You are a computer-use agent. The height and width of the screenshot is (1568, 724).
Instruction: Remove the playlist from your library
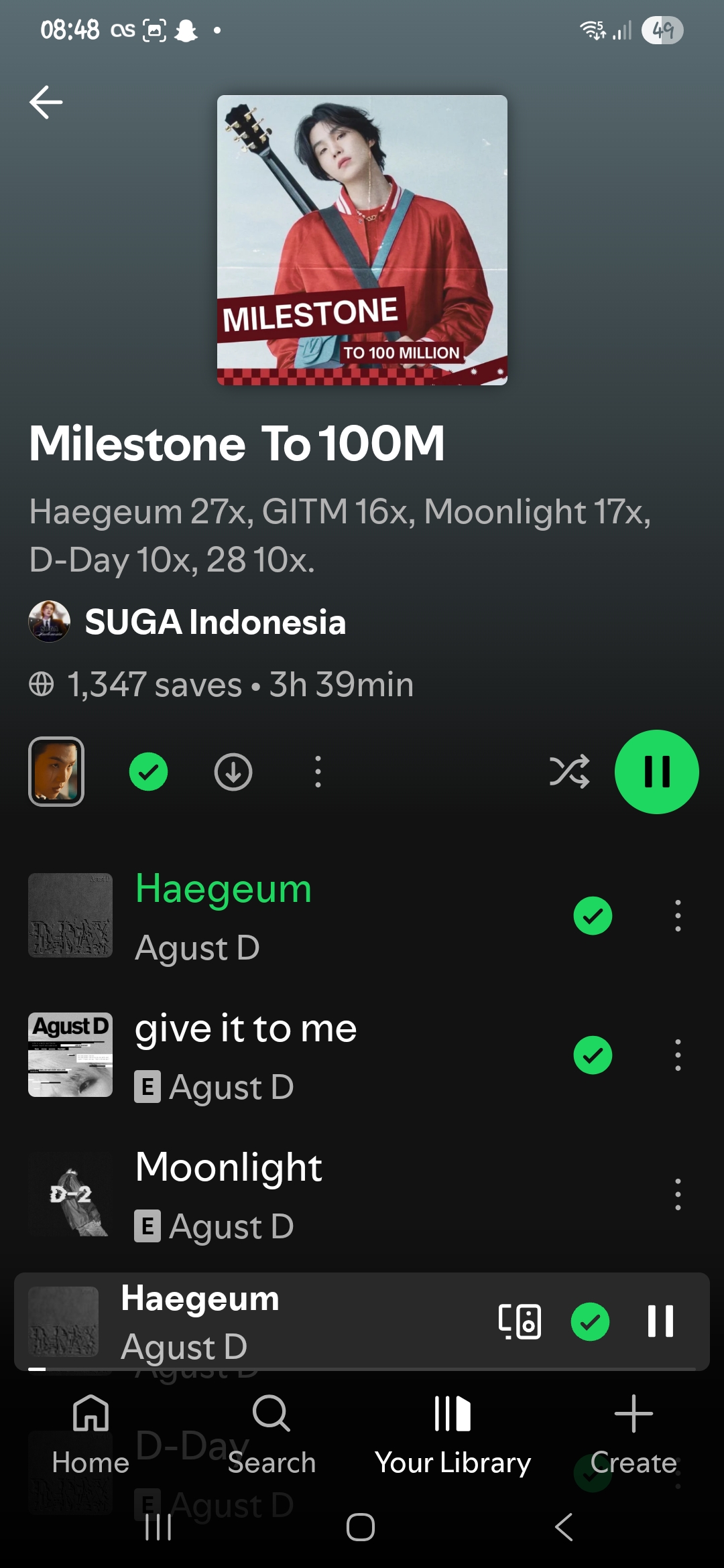148,772
